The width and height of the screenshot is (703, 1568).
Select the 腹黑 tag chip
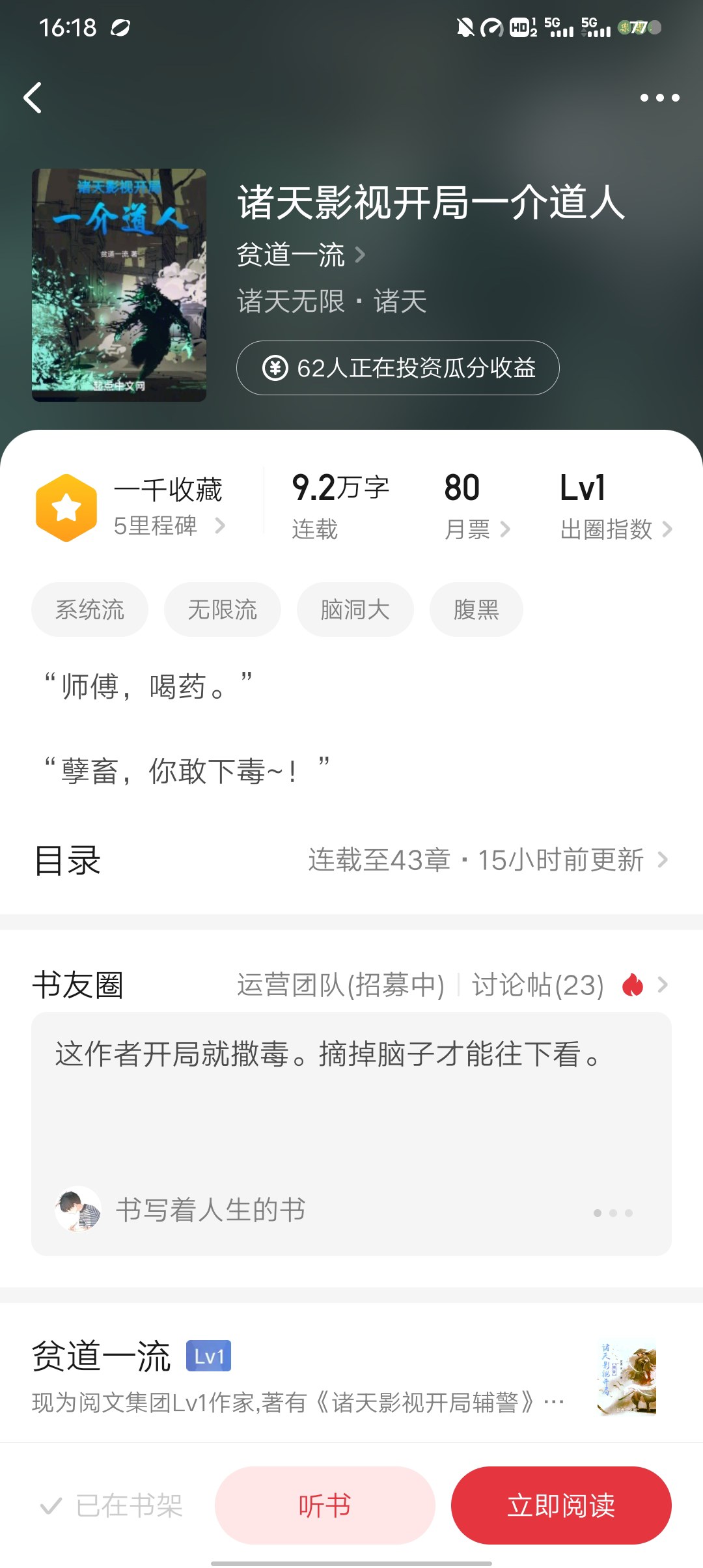click(476, 609)
